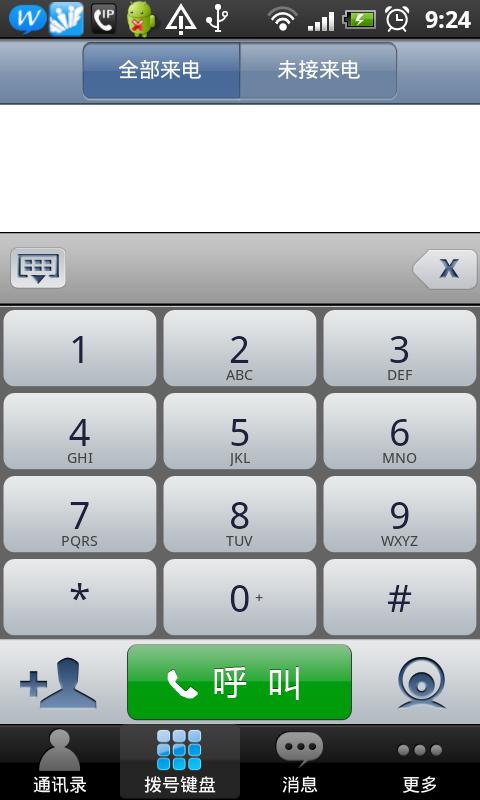Enter the 9 WXYZ key

point(400,514)
